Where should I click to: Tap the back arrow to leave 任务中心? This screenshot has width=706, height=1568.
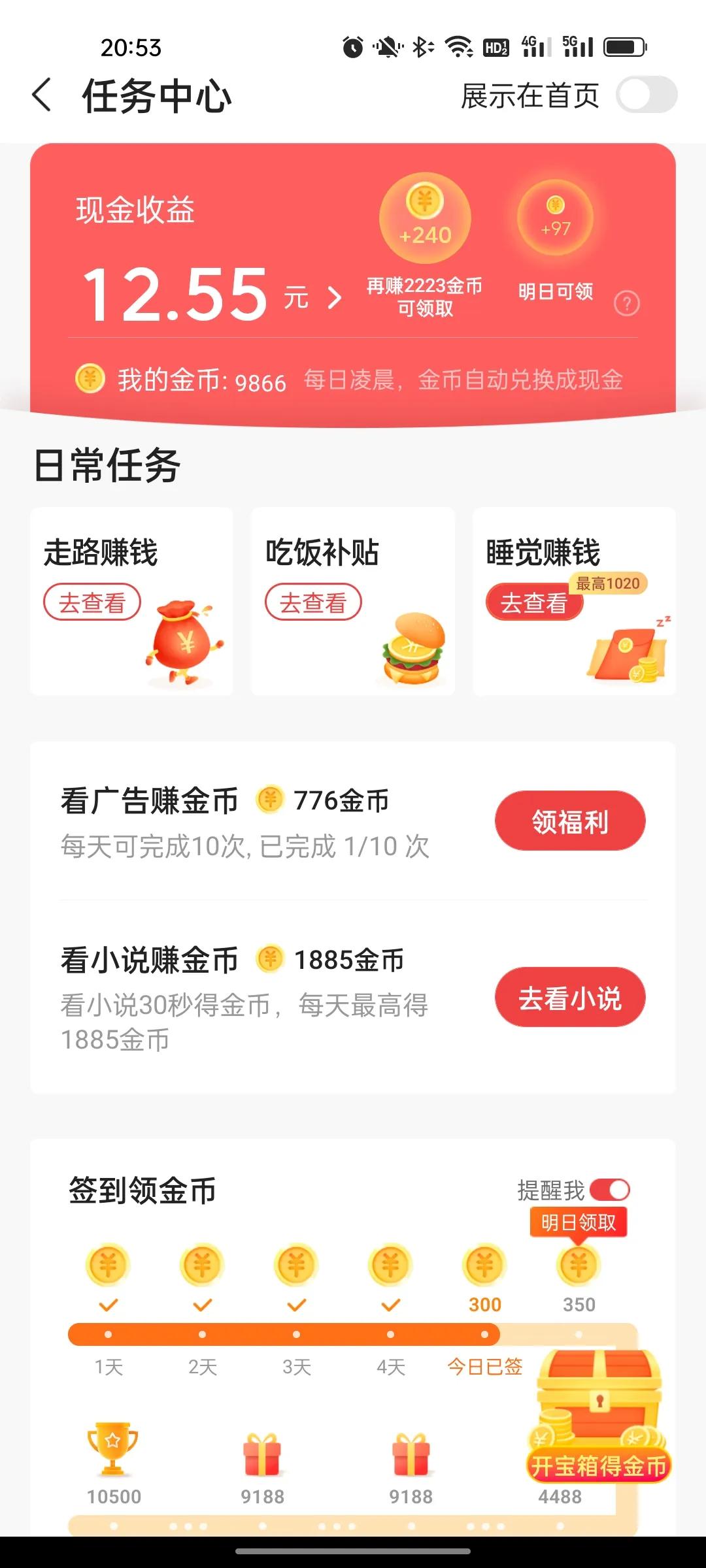(41, 95)
